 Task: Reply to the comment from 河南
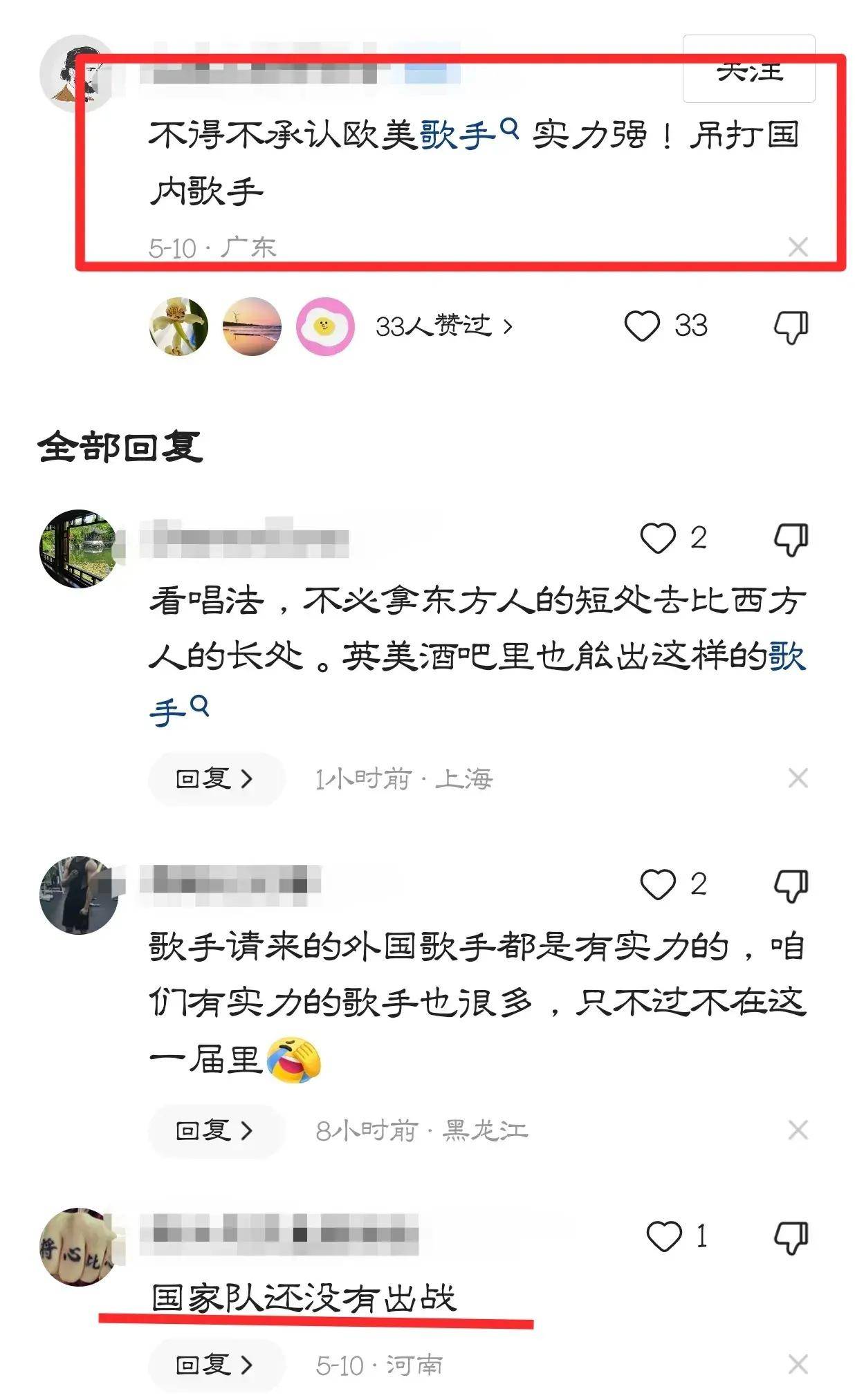215,1365
